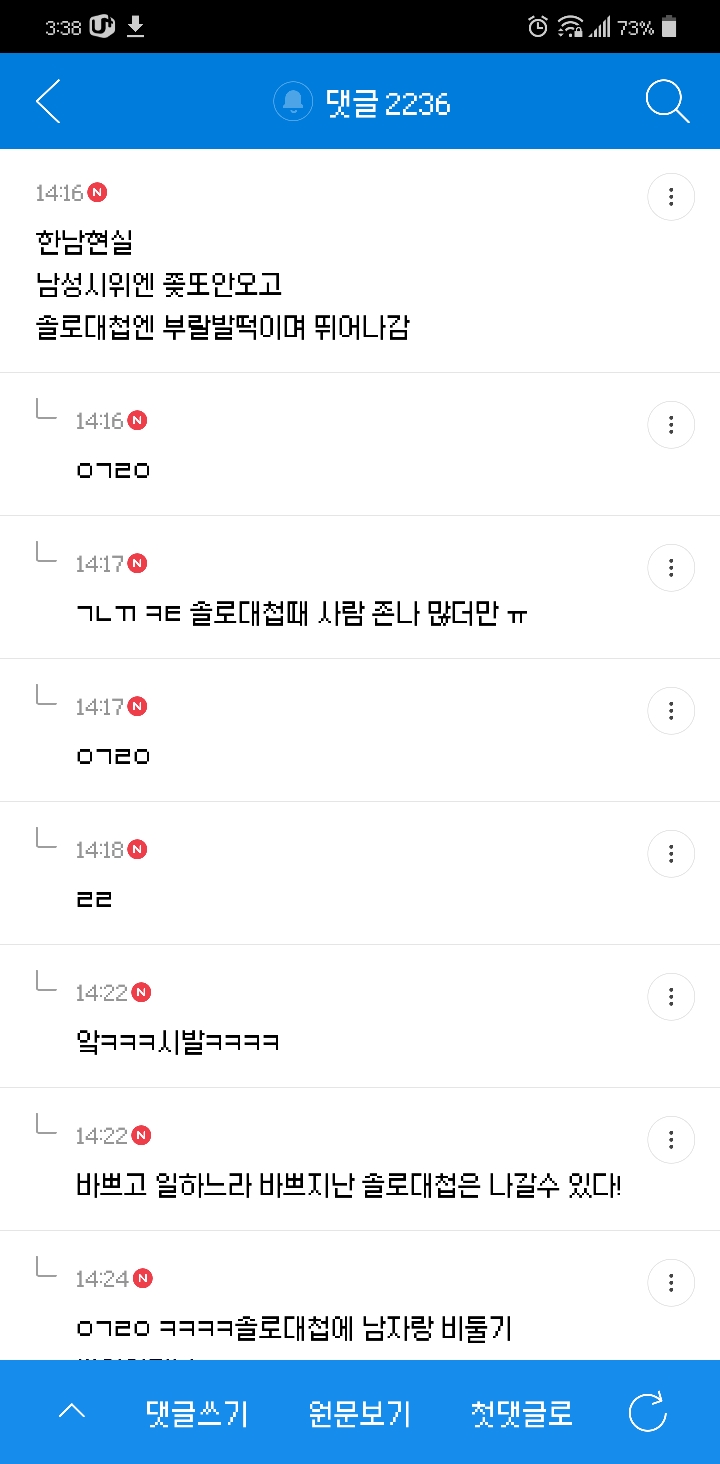Open options for the 14:18 ㄹㄹ reply
The image size is (720, 1464).
[671, 854]
